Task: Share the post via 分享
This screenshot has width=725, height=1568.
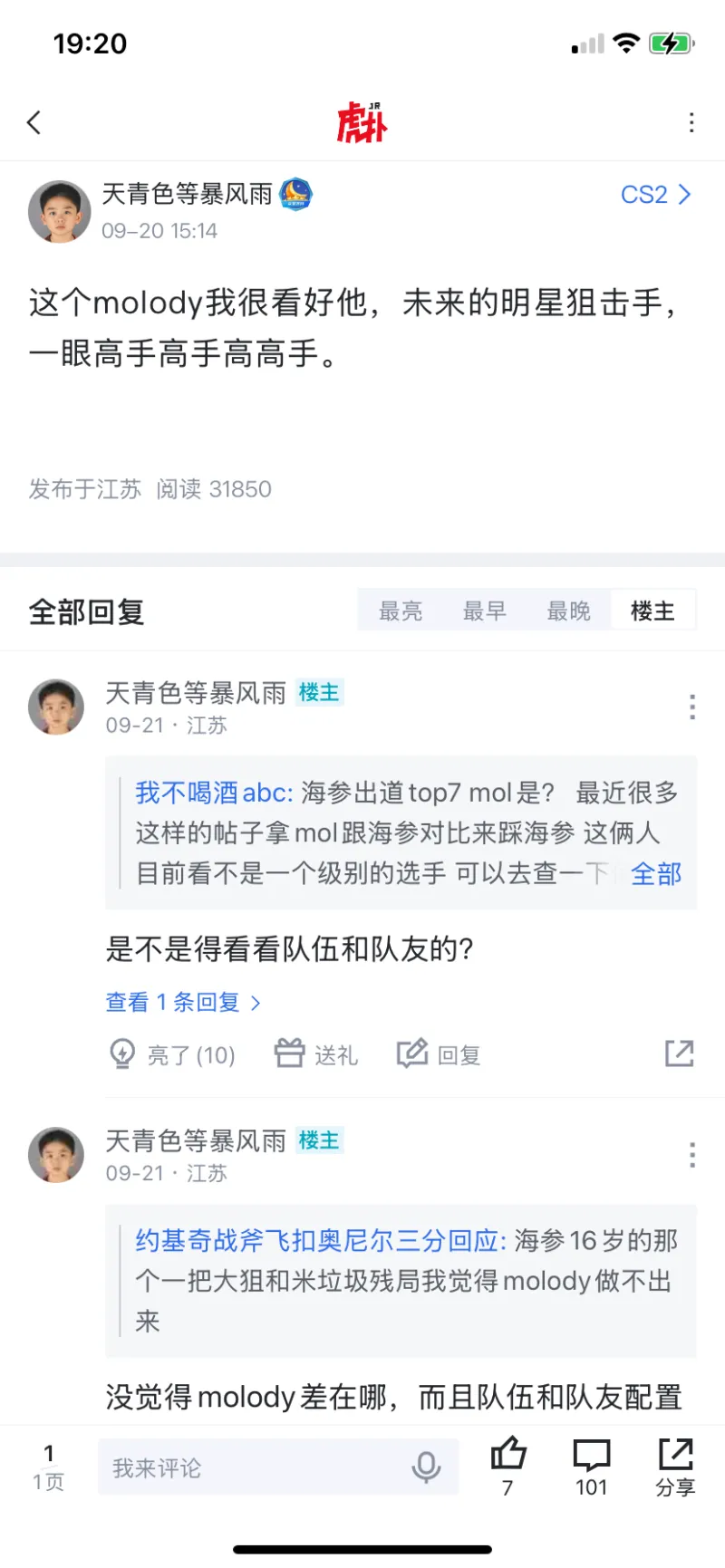Action: coord(675,1466)
